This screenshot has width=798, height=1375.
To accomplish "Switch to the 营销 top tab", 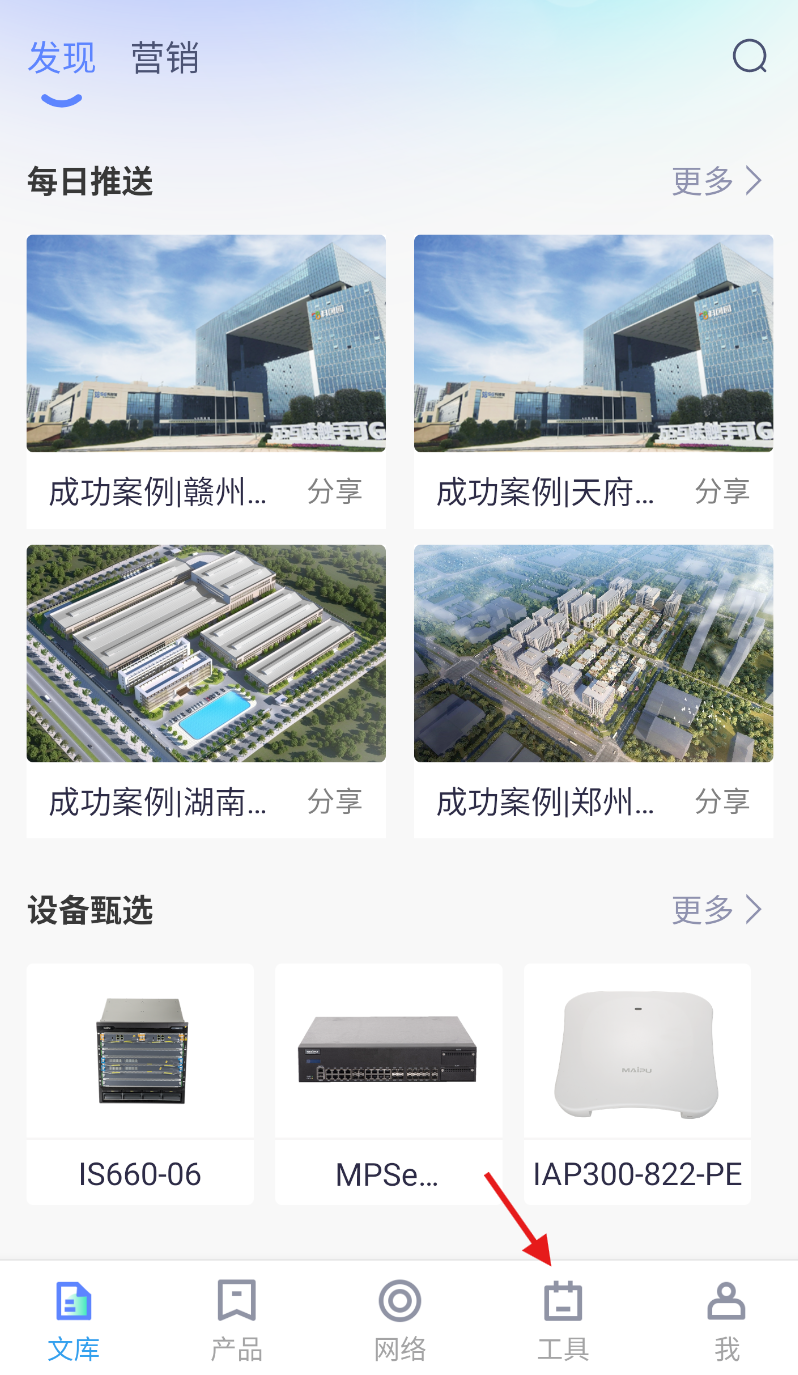I will point(165,59).
